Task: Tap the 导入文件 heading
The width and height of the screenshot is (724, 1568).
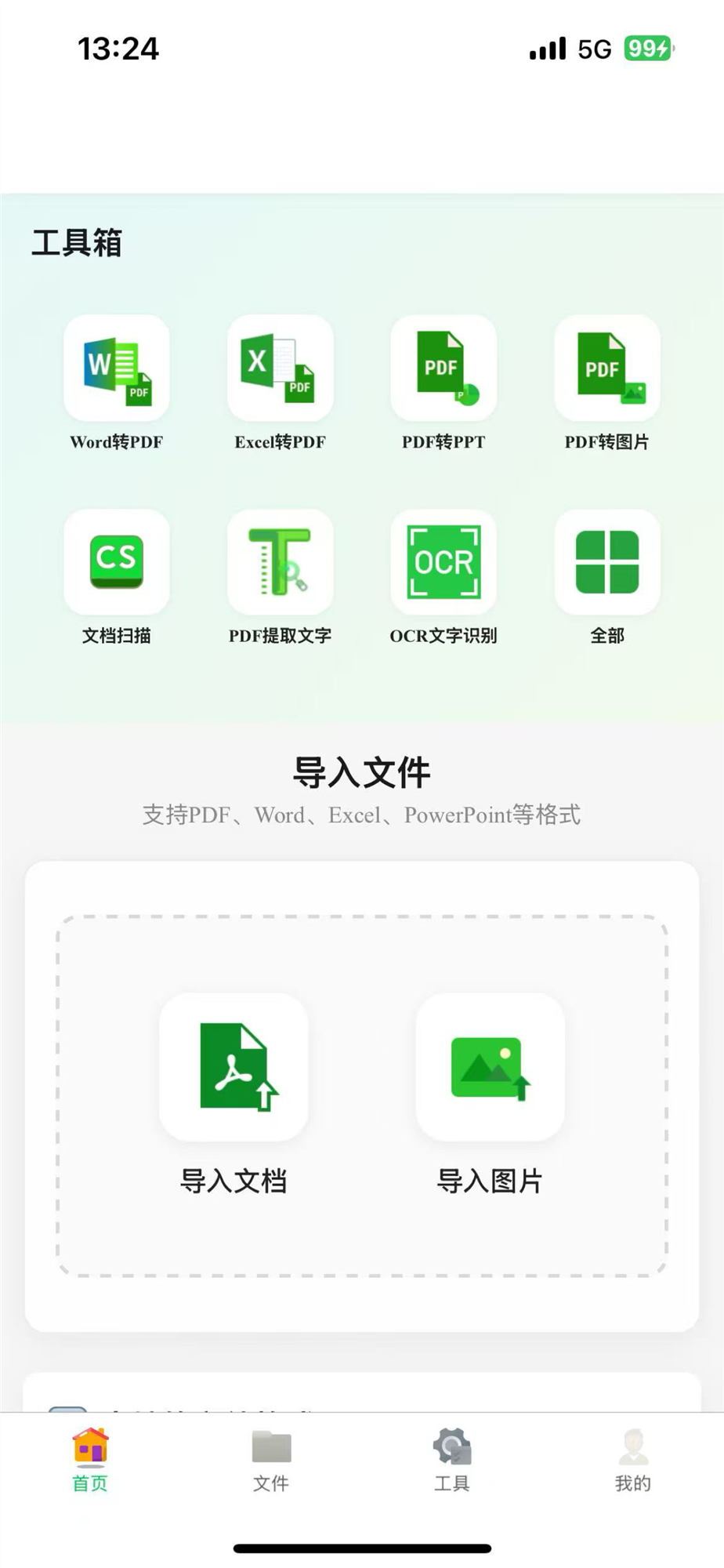Action: click(361, 771)
